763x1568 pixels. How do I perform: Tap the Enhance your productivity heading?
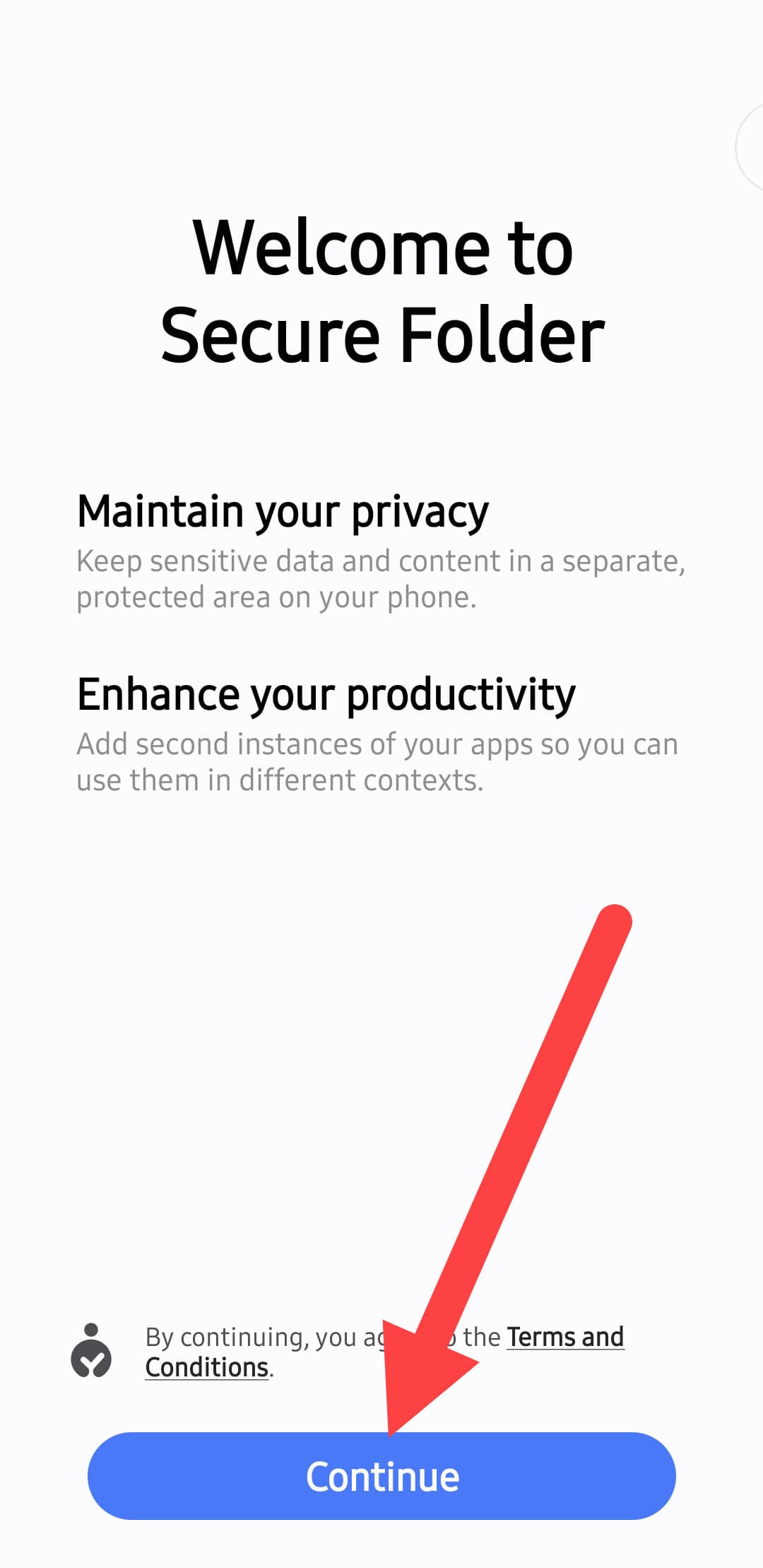pyautogui.click(x=327, y=695)
